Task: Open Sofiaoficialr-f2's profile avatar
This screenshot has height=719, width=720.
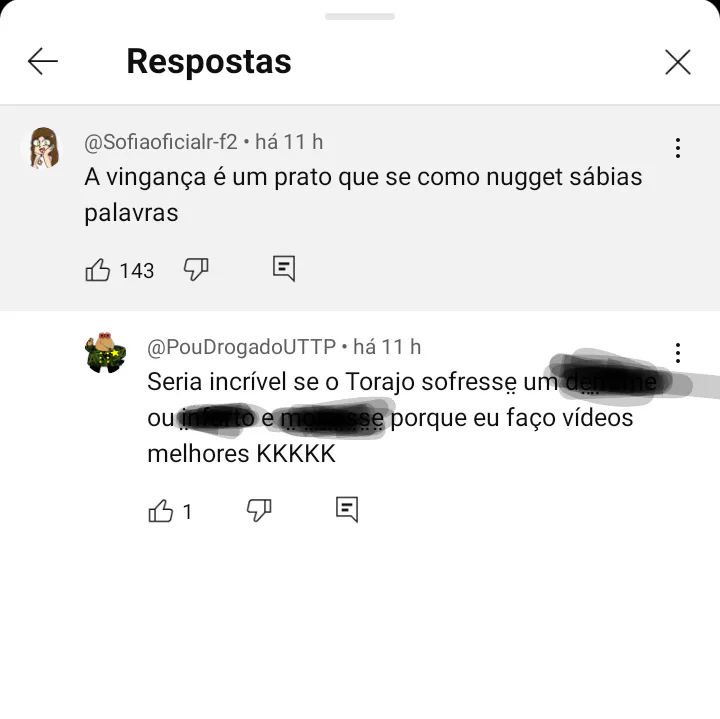Action: pyautogui.click(x=42, y=149)
